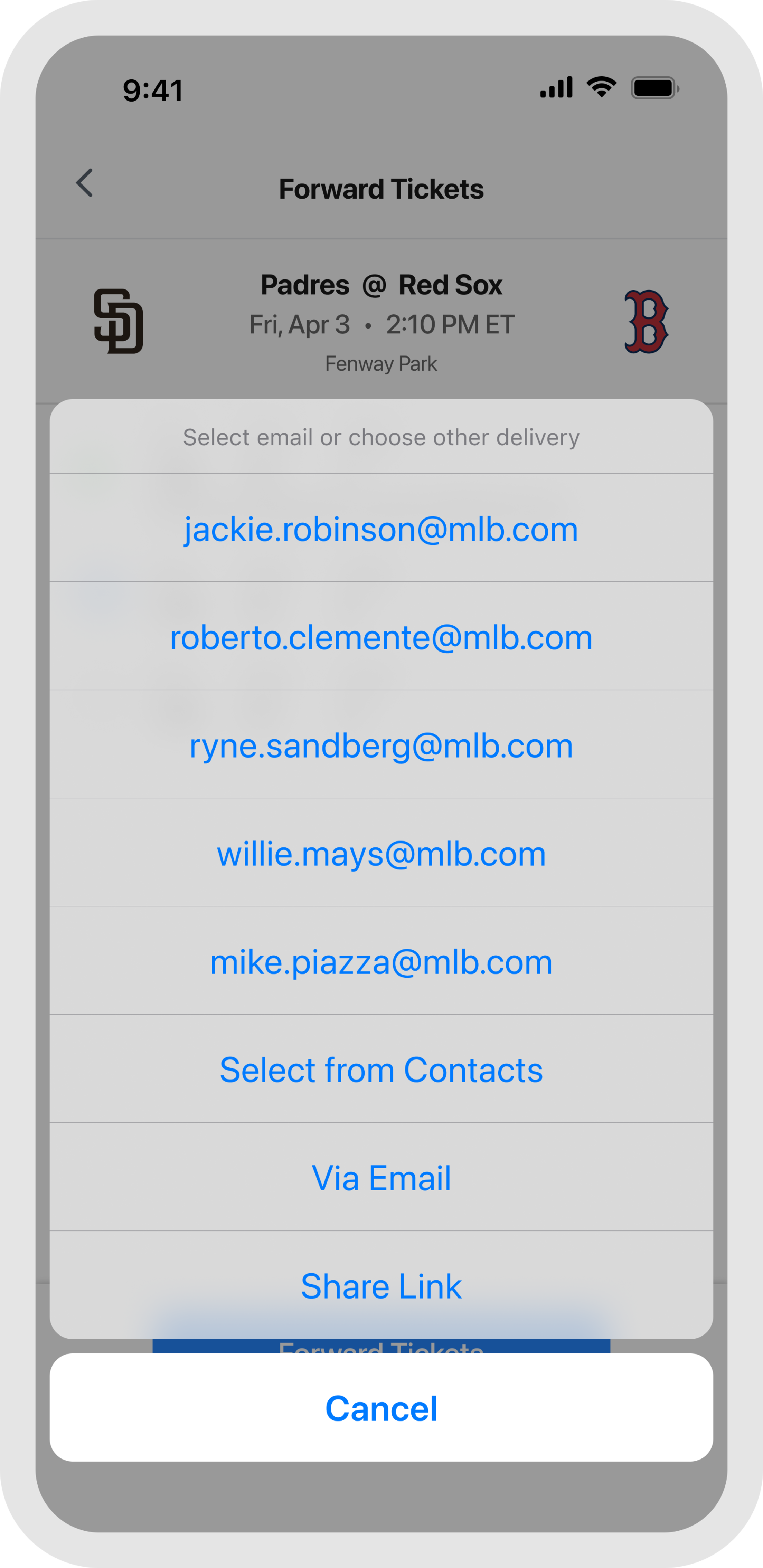
Task: Open Select from Contacts
Action: 381,1070
